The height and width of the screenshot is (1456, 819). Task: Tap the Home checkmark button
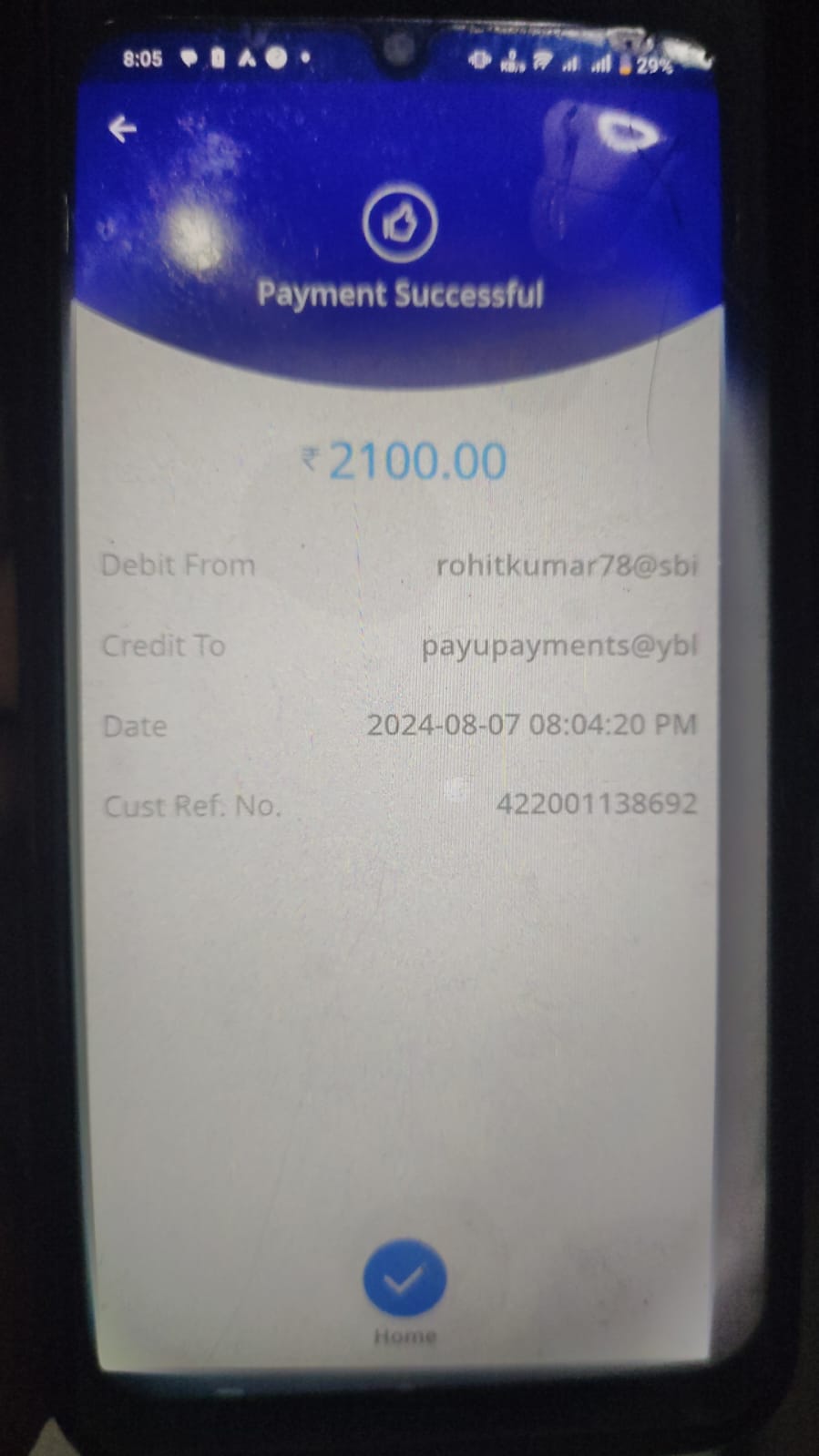pyautogui.click(x=404, y=1278)
